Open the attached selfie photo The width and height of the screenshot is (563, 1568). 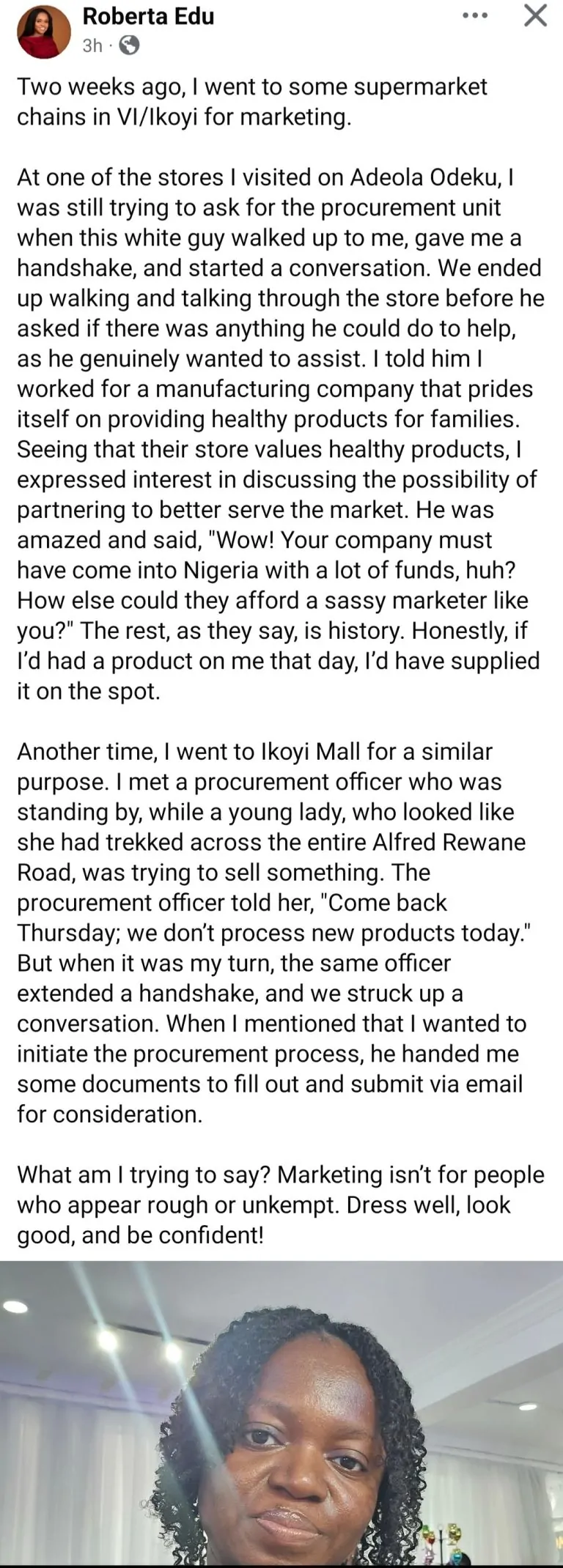click(x=281, y=1414)
